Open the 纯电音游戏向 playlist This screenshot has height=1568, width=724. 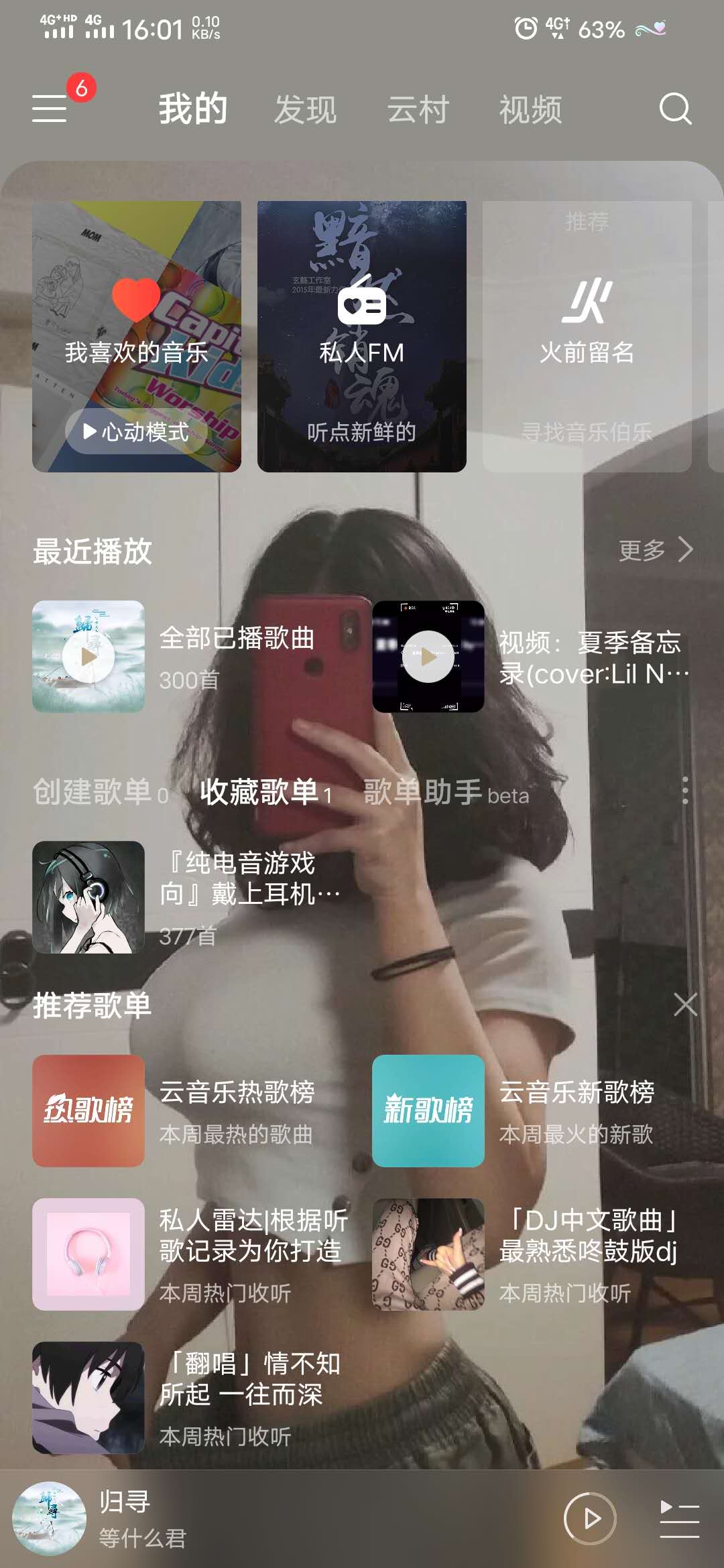coord(188,897)
